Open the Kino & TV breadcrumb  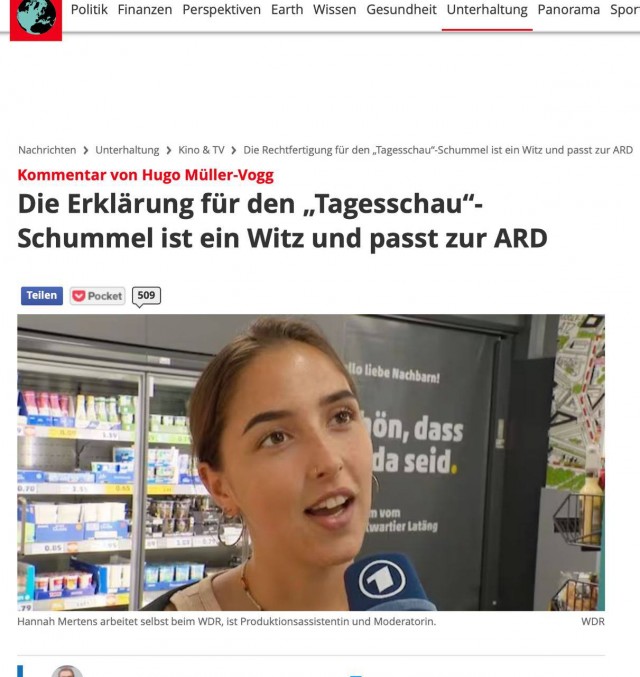click(x=201, y=150)
